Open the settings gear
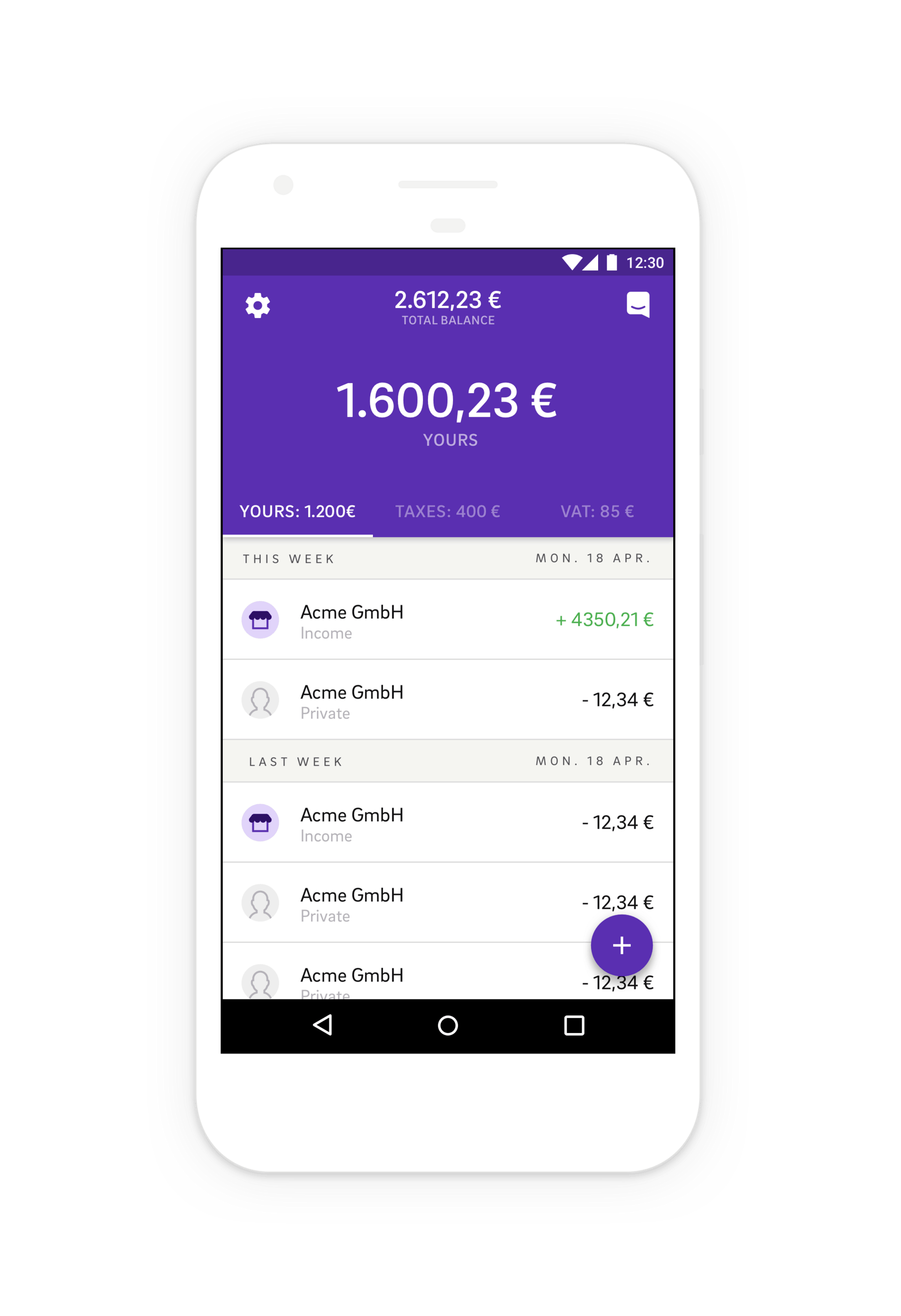This screenshot has height=1316, width=901. (x=257, y=306)
